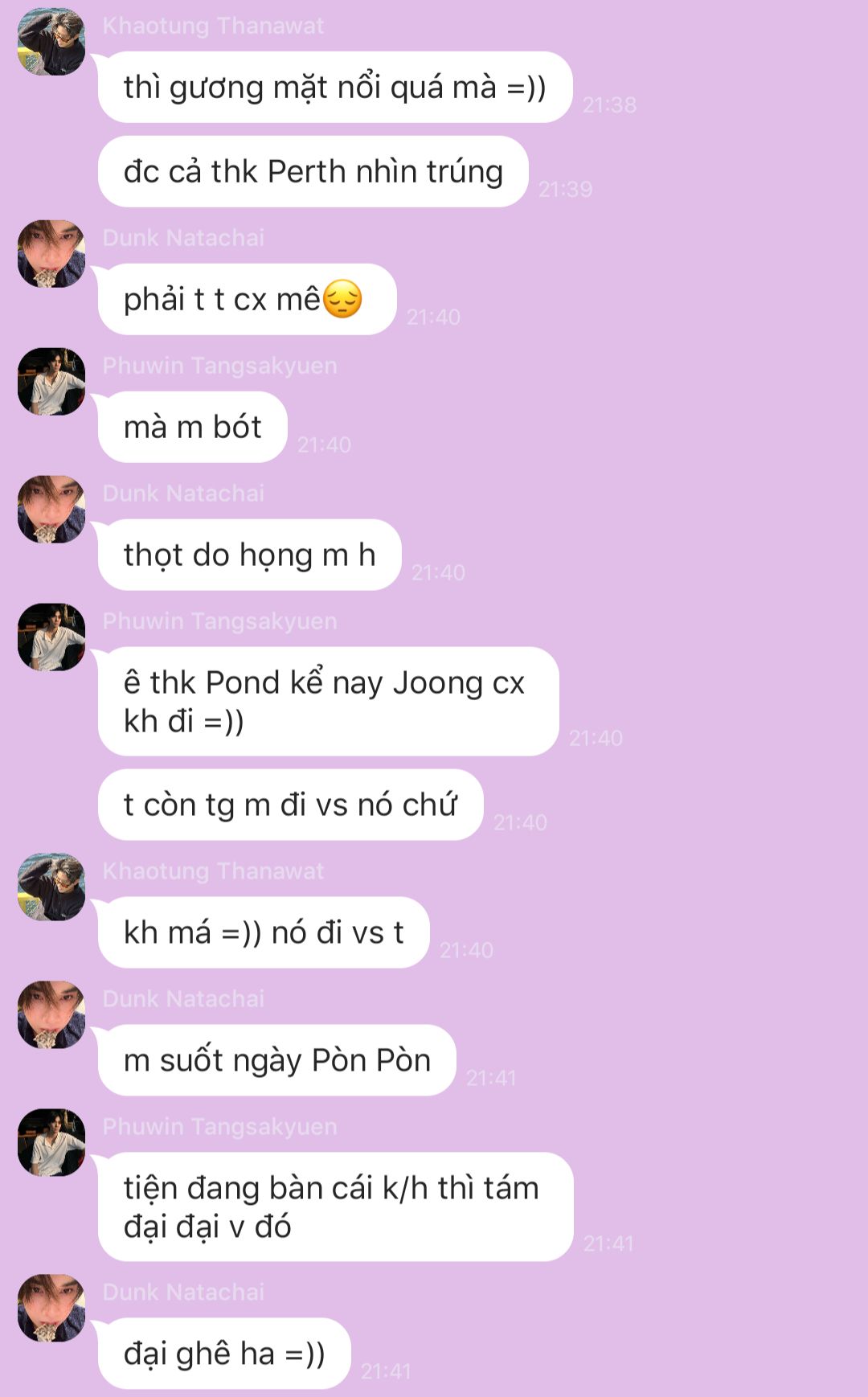The width and height of the screenshot is (868, 1397).
Task: Tap Phuwin's avatar beside "tiện đang bàn cái k/h"
Action: (51, 1143)
